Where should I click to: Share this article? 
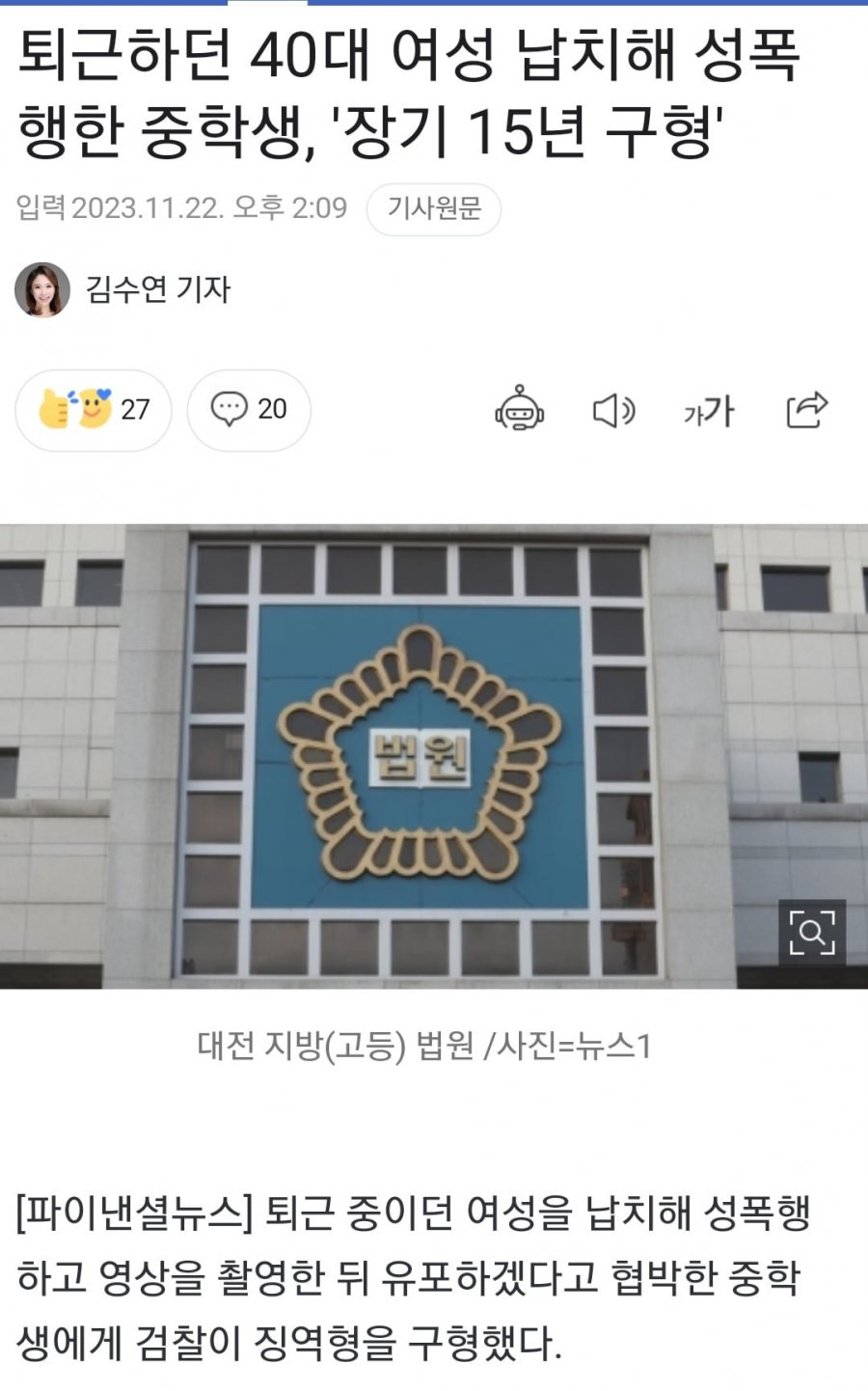pos(806,410)
